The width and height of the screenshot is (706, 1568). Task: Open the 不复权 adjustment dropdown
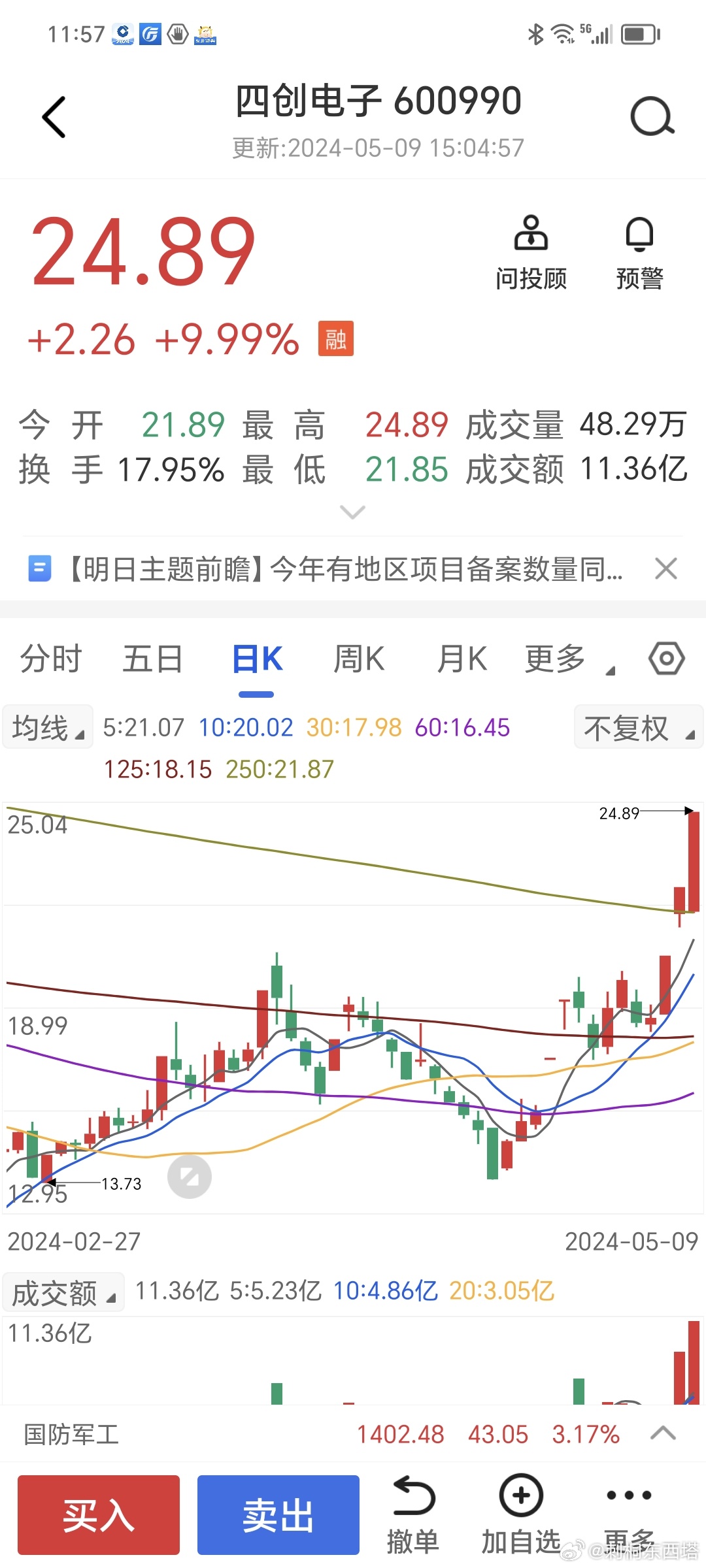click(x=638, y=727)
